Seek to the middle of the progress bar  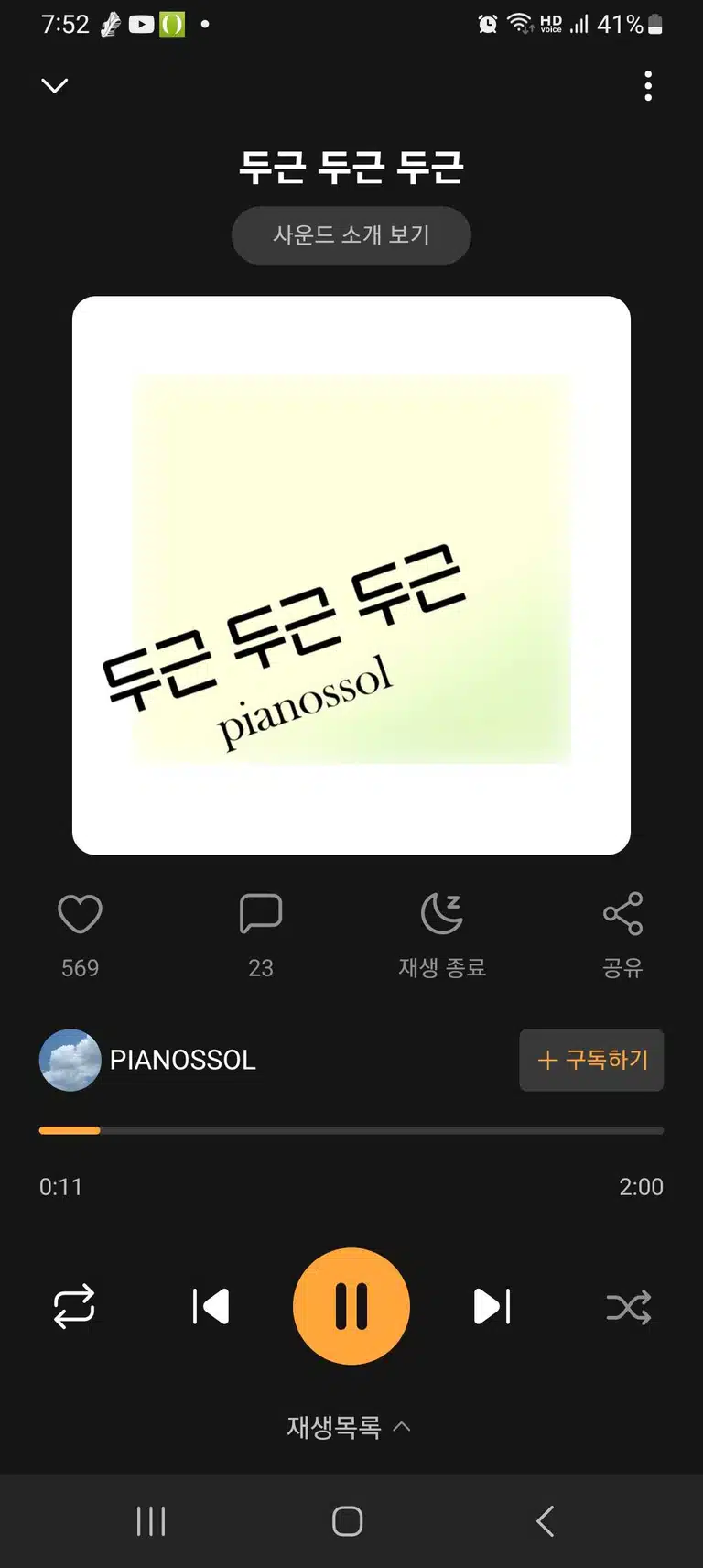point(351,1130)
